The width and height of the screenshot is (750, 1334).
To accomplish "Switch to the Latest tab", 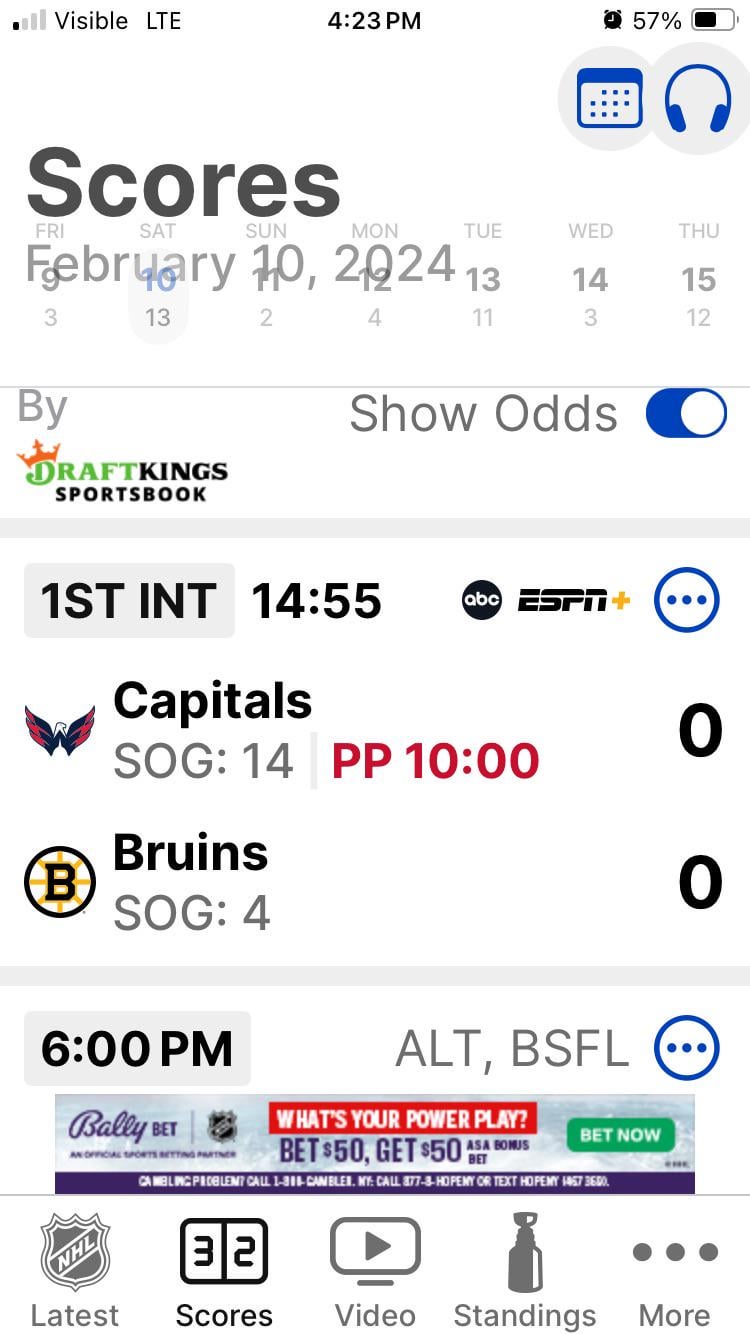I will [x=75, y=1270].
